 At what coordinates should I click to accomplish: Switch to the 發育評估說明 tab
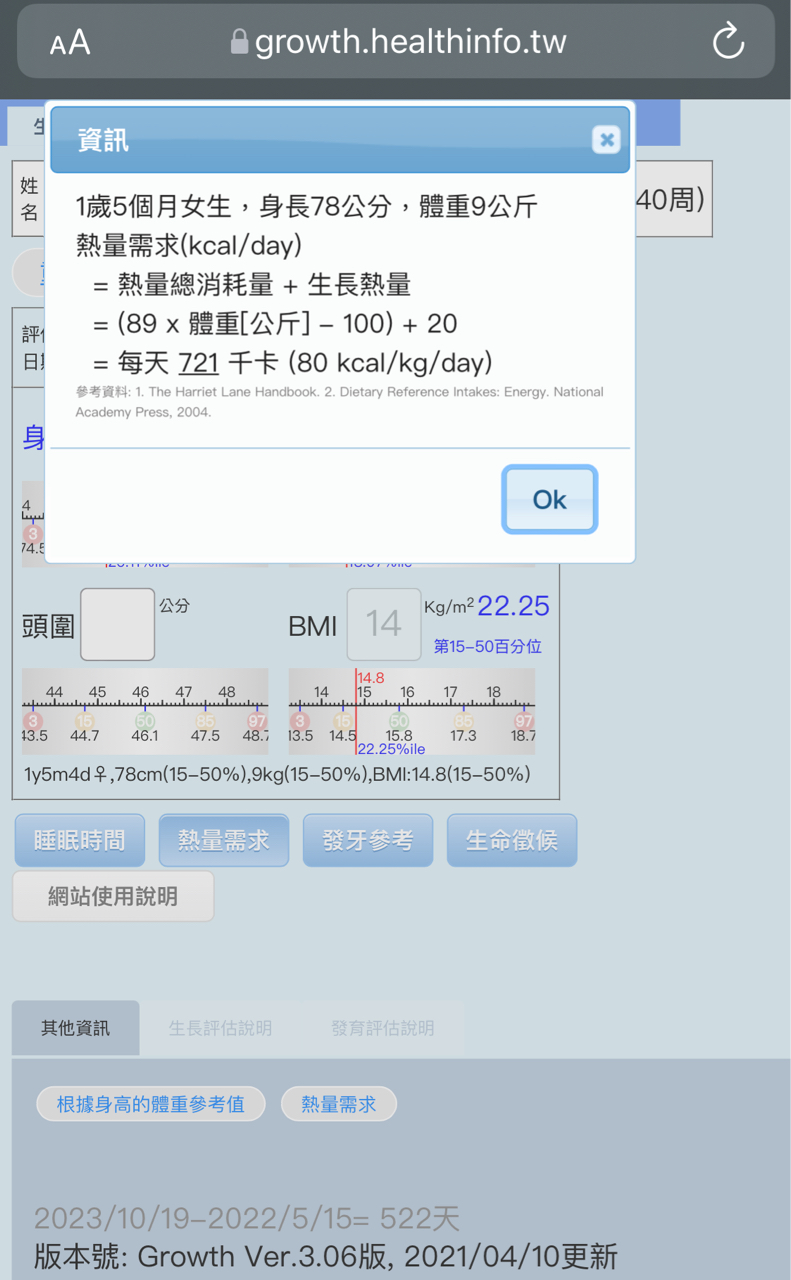[x=382, y=1028]
